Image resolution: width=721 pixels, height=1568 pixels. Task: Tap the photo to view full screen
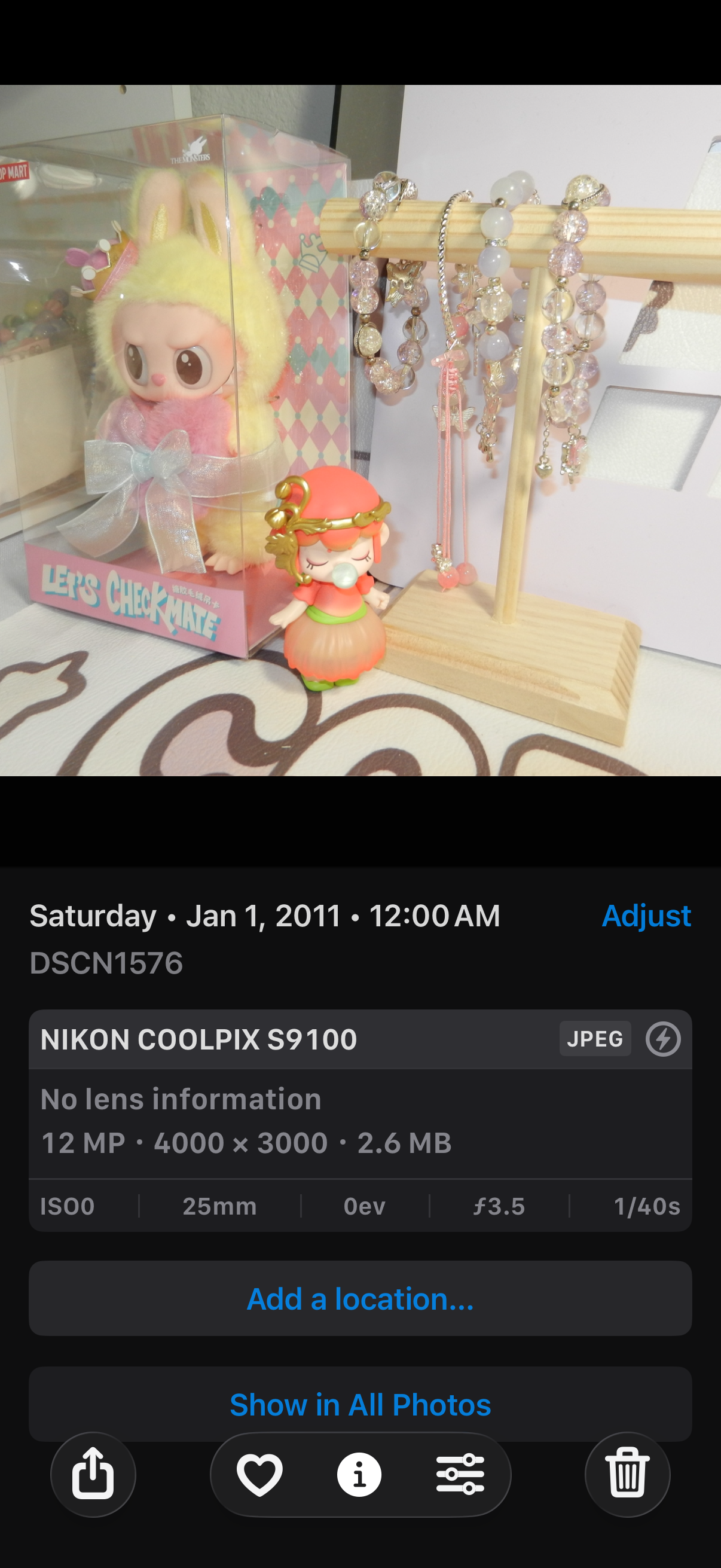click(x=360, y=430)
